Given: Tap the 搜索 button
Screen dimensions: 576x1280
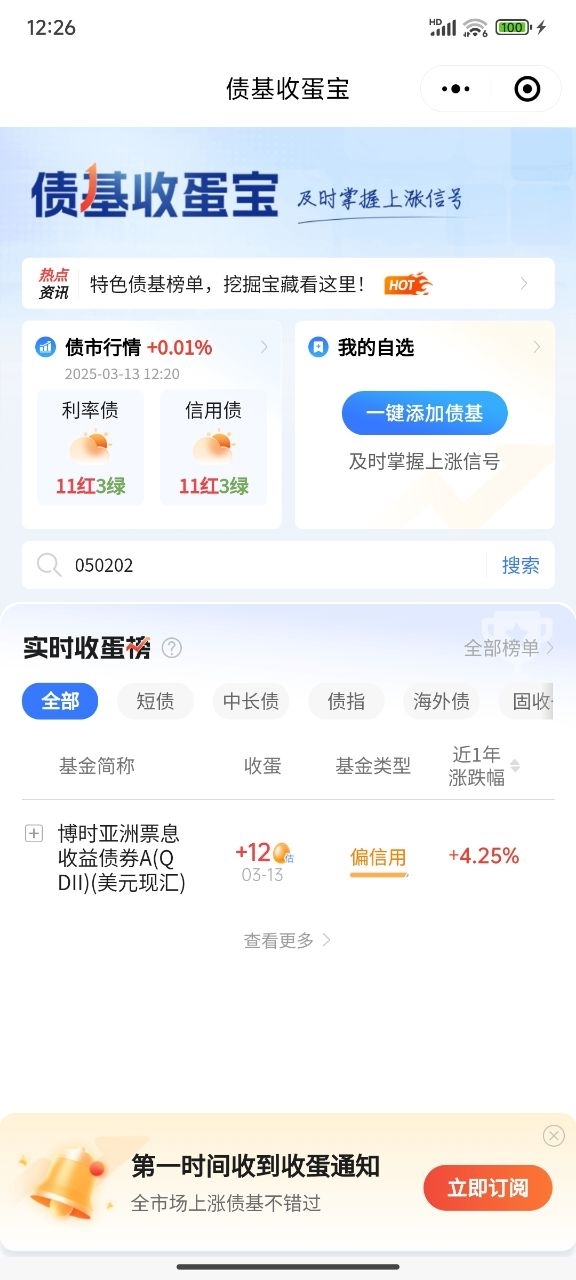Looking at the screenshot, I should coord(521,565).
